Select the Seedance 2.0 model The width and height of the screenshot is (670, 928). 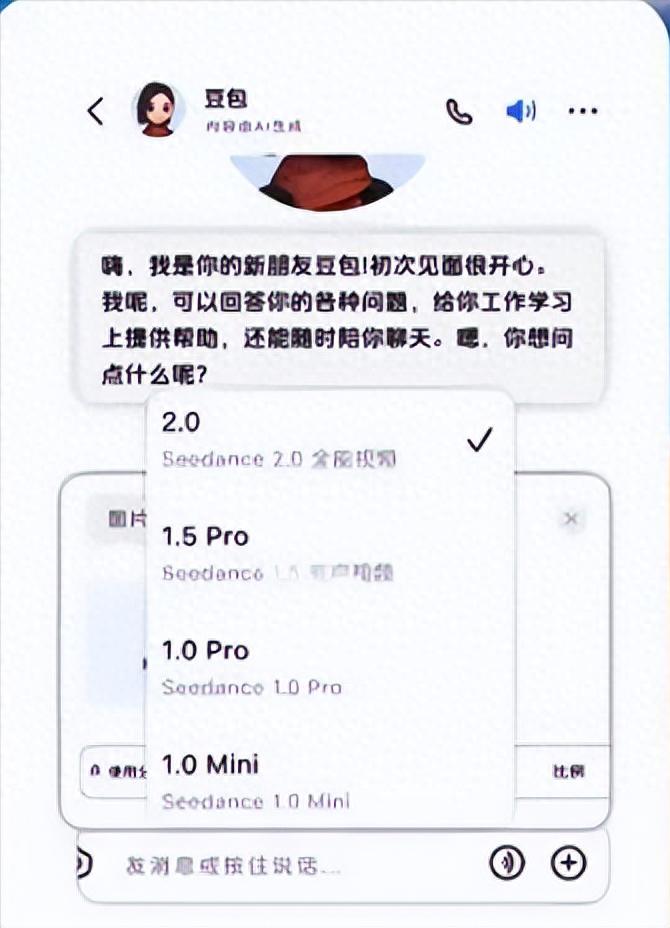point(330,440)
